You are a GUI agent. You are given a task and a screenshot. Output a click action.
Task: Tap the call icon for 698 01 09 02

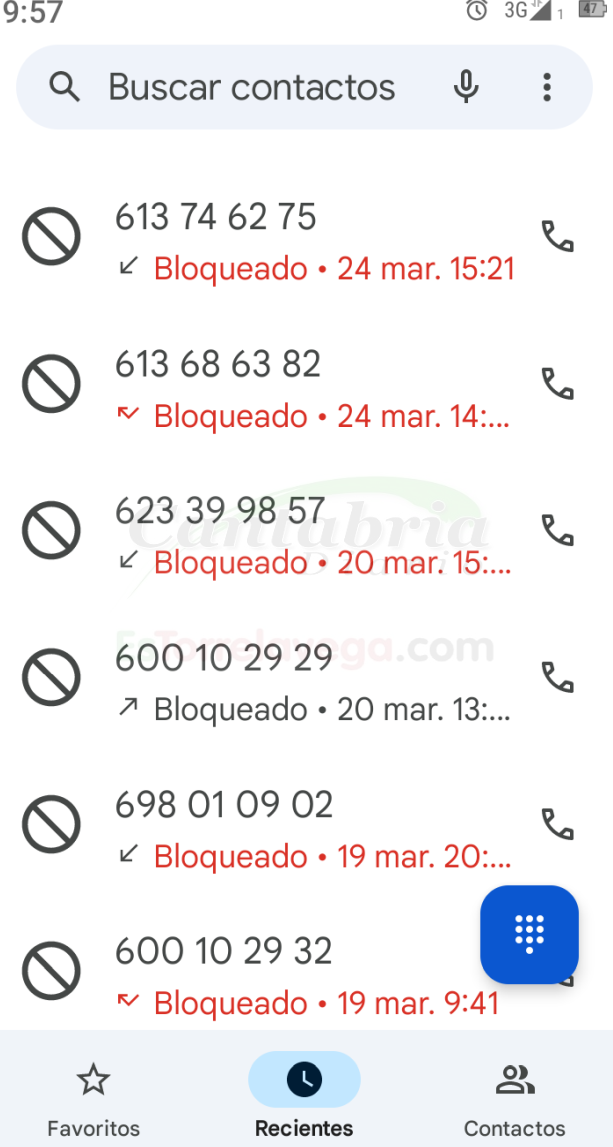click(x=557, y=824)
